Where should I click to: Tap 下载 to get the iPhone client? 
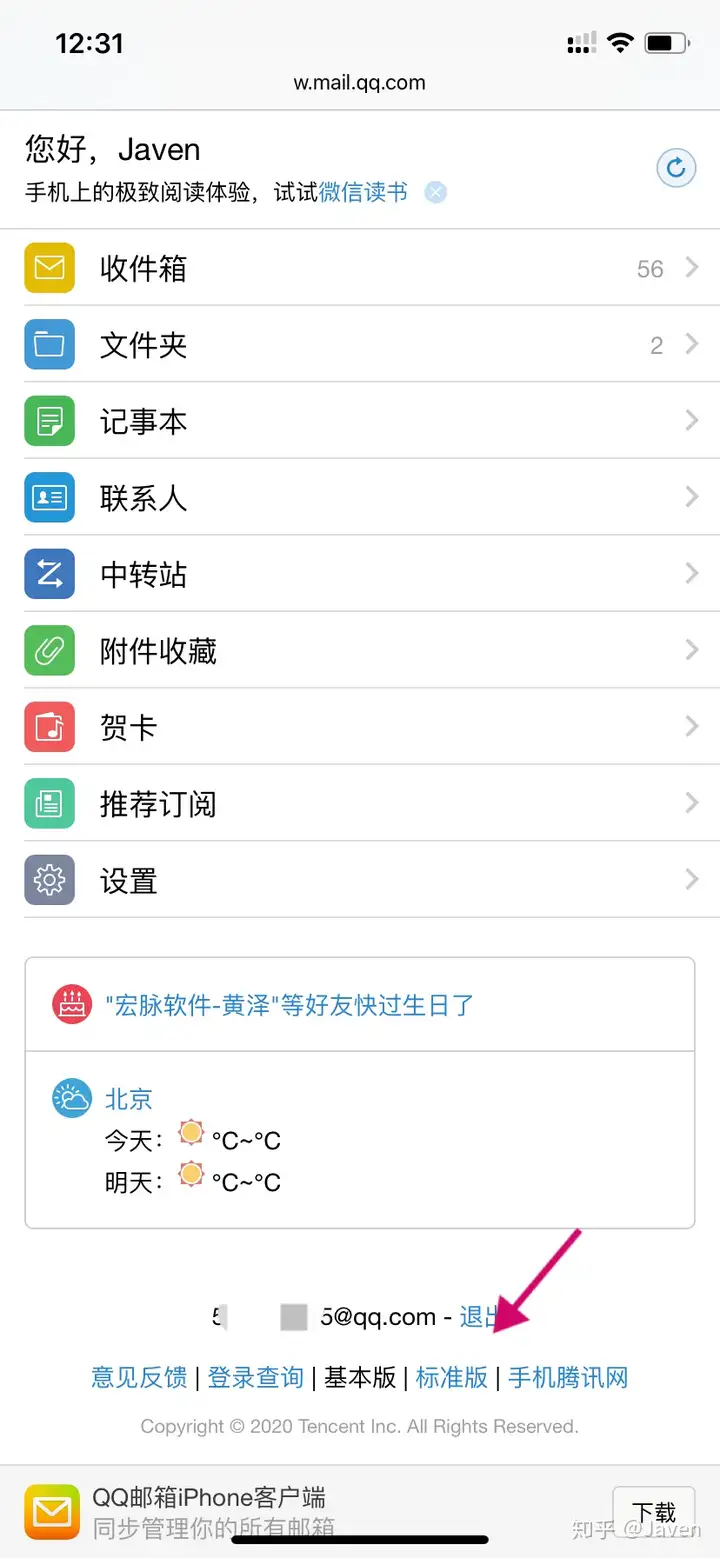point(653,1512)
